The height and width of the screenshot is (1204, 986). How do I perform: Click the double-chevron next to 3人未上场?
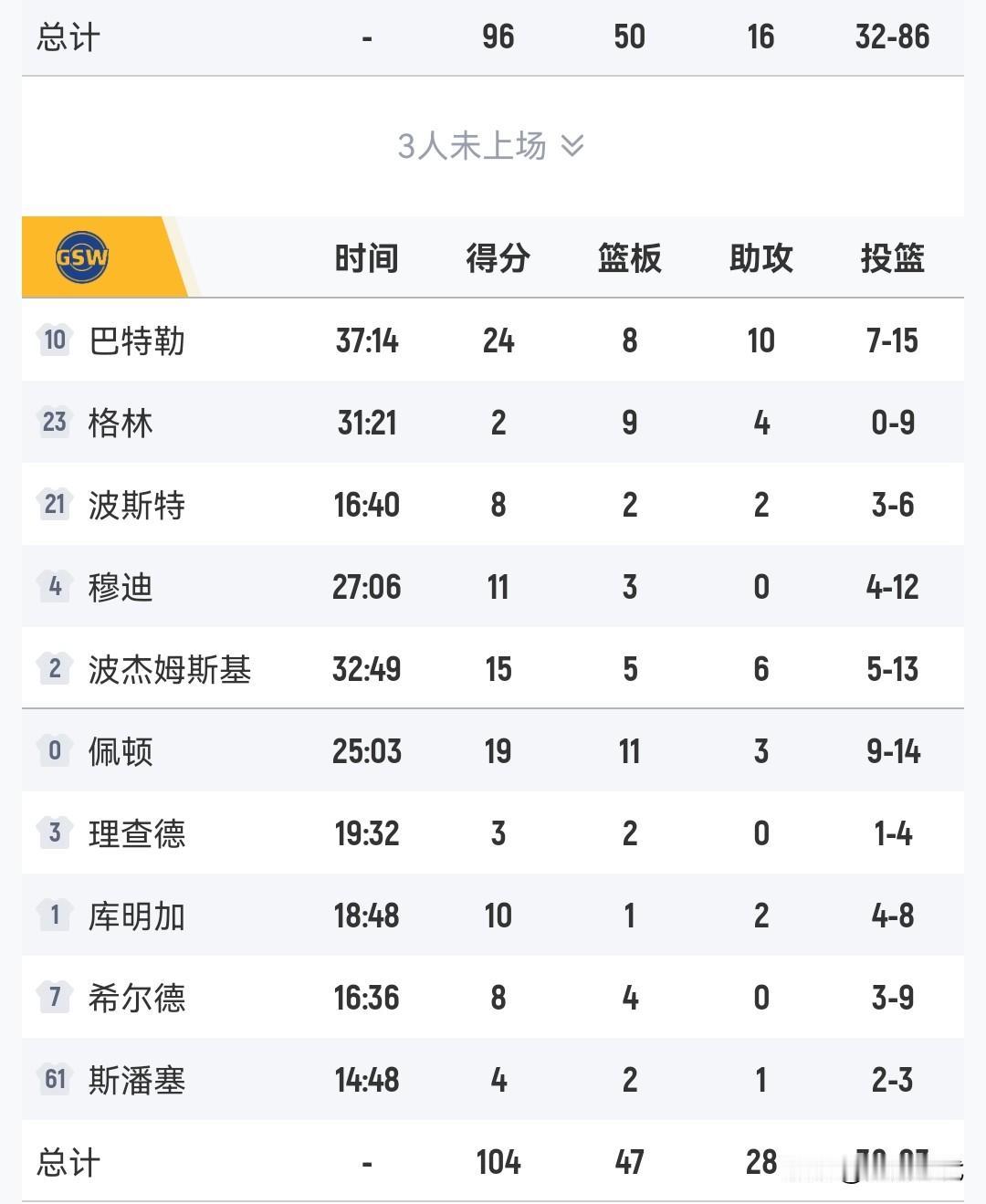click(x=573, y=143)
